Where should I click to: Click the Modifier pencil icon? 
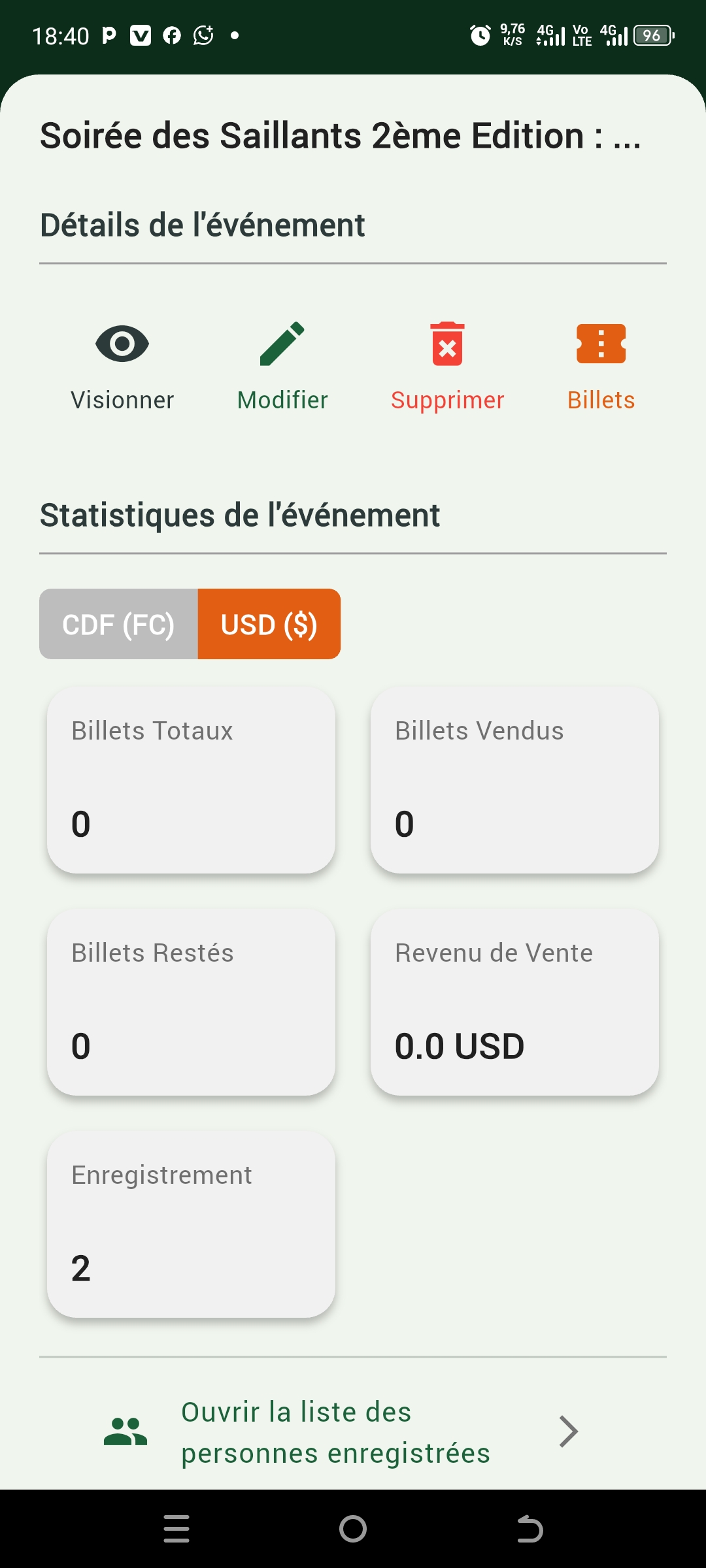coord(282,344)
